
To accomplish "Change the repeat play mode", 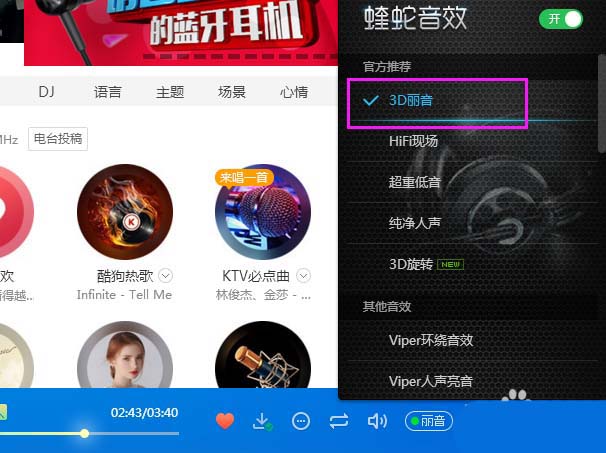I will [339, 421].
